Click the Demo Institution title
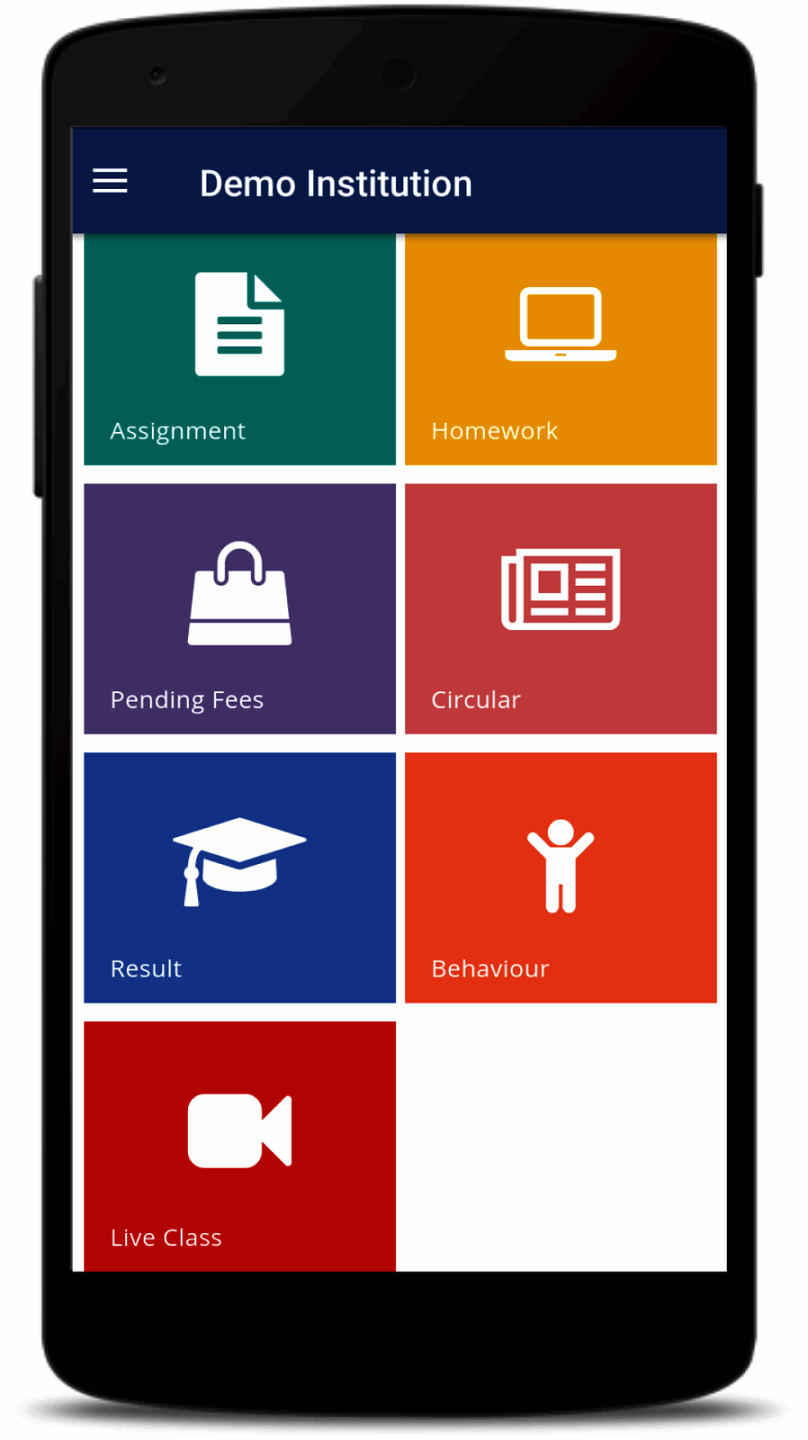Viewport: 808px width, 1440px height. pyautogui.click(x=336, y=183)
